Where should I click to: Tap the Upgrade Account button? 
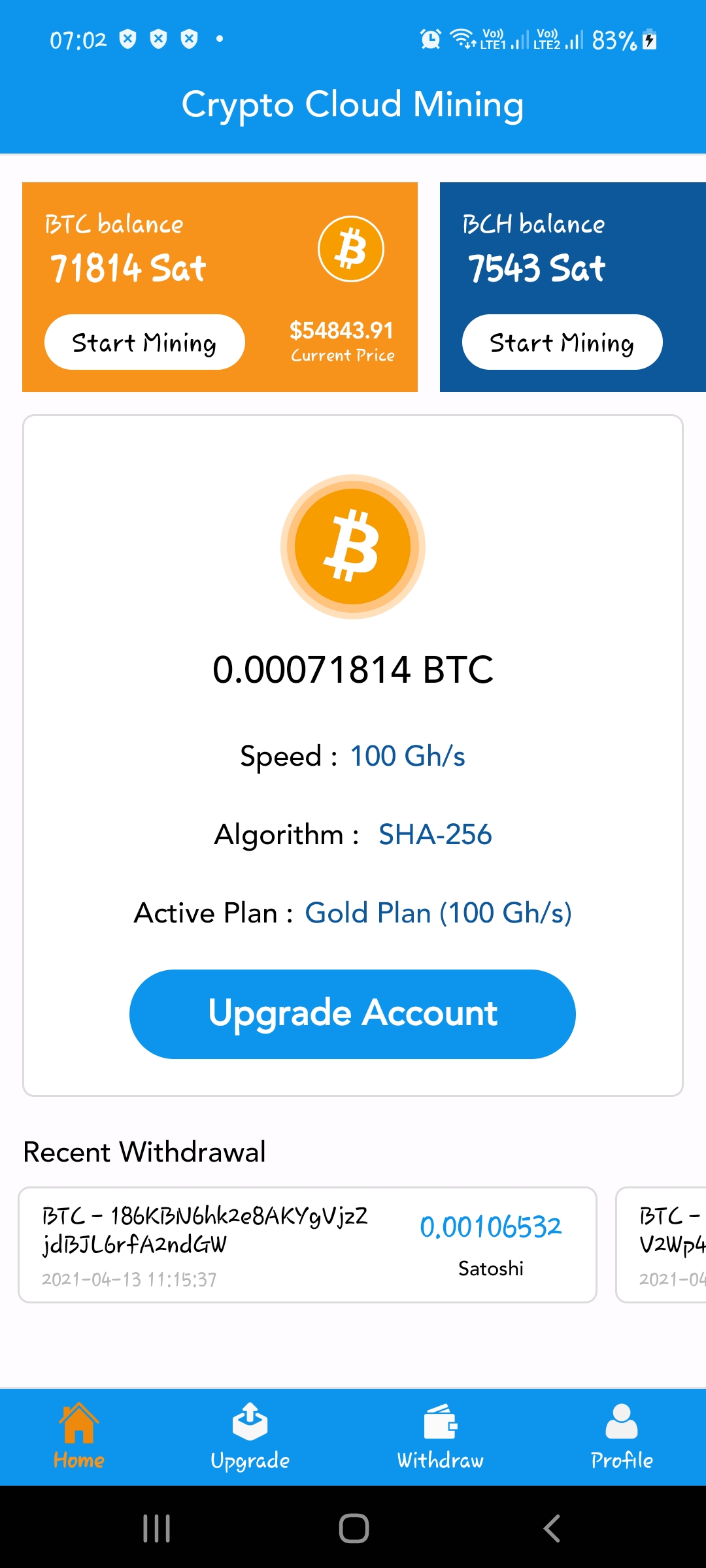click(x=352, y=1014)
